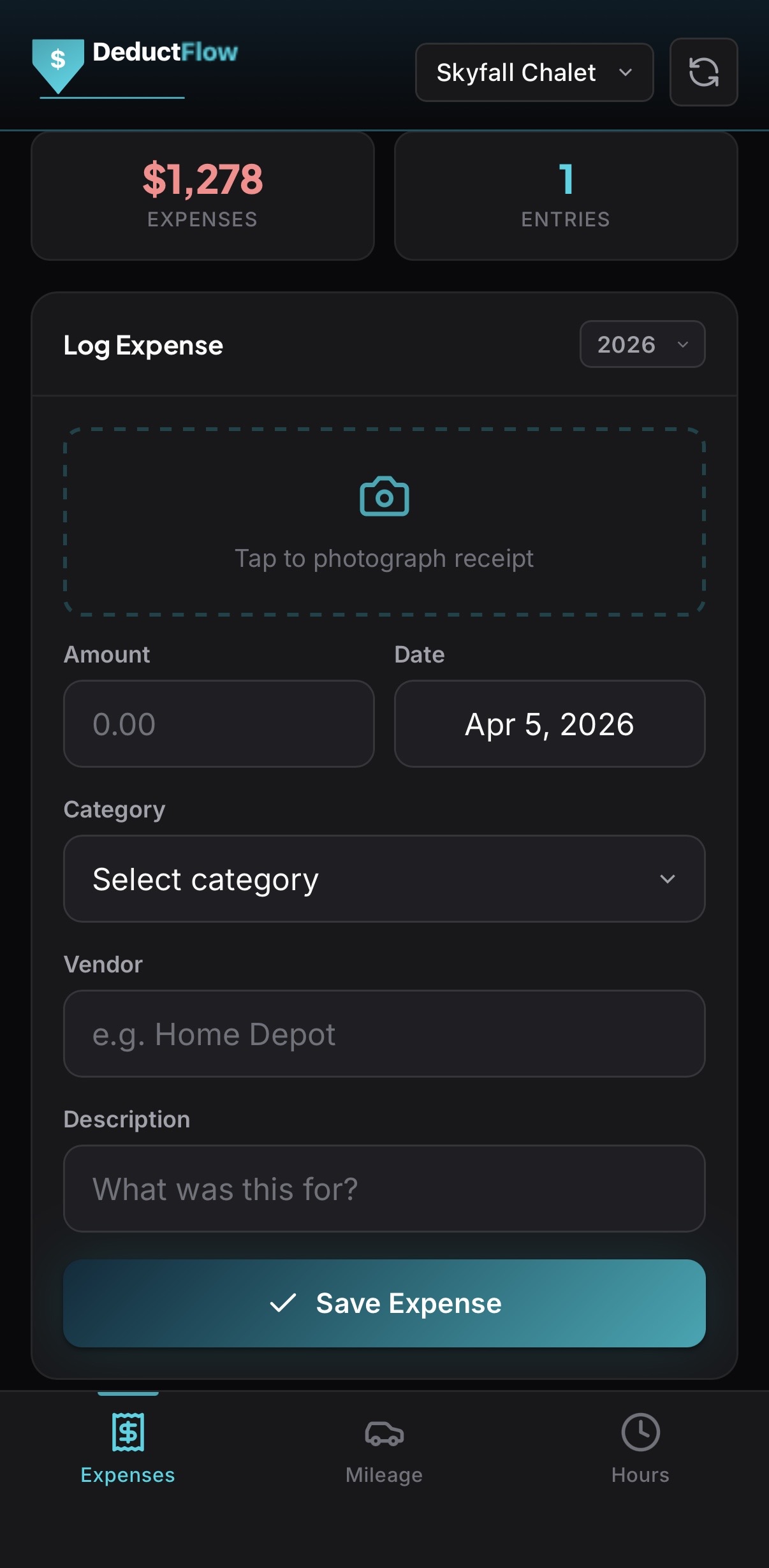Click the sync refresh icon in the header
The image size is (769, 1568).
[703, 73]
